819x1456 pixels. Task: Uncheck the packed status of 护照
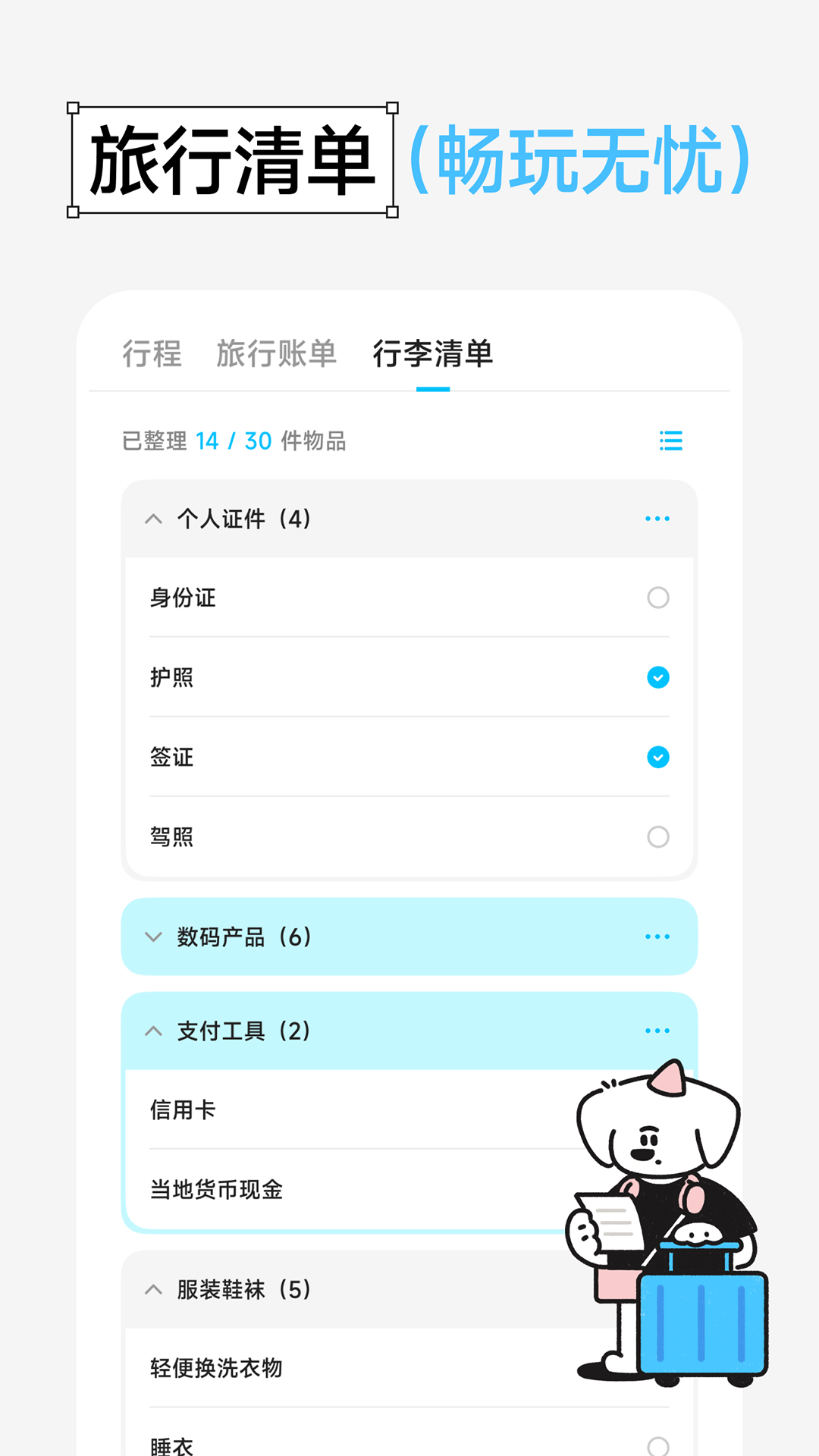tap(657, 677)
